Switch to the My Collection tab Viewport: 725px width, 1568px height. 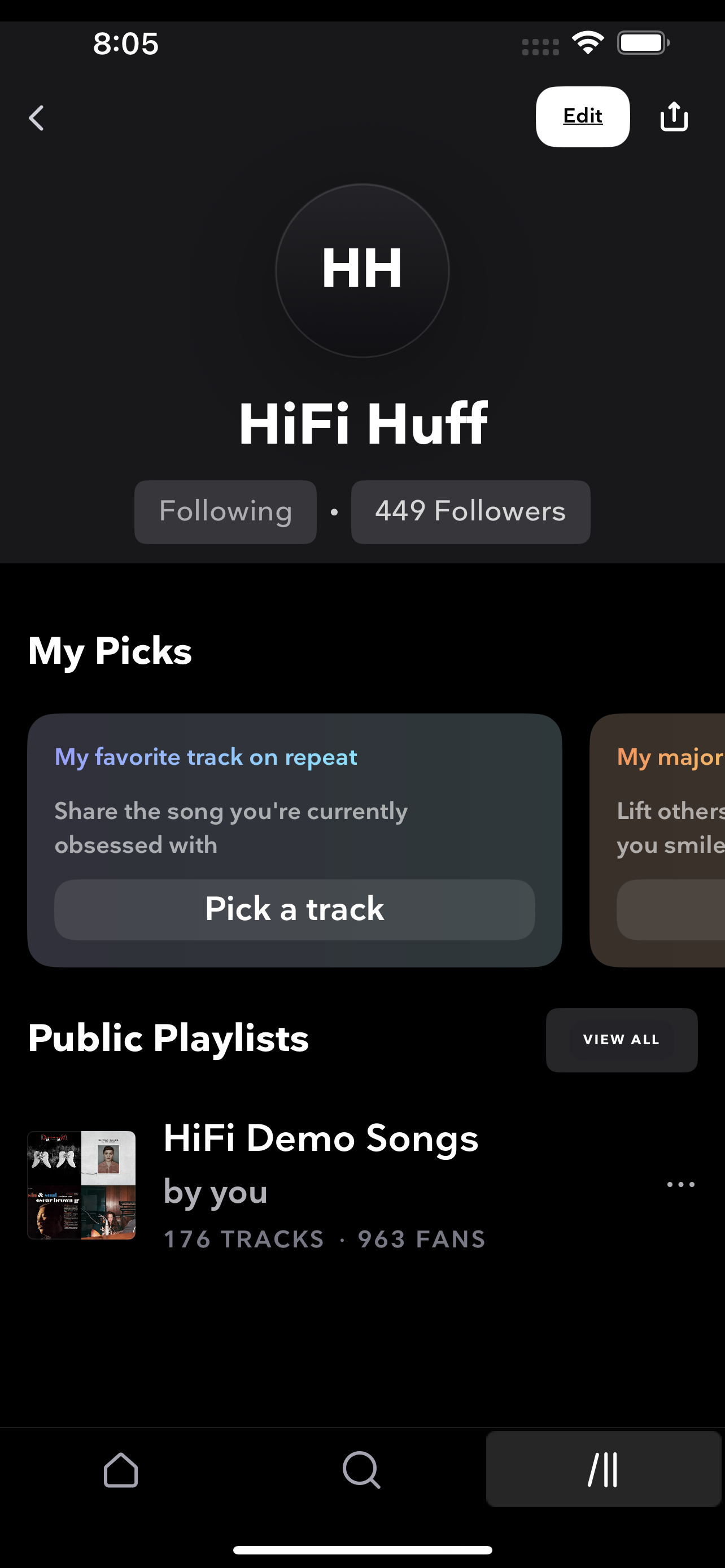[x=602, y=1469]
